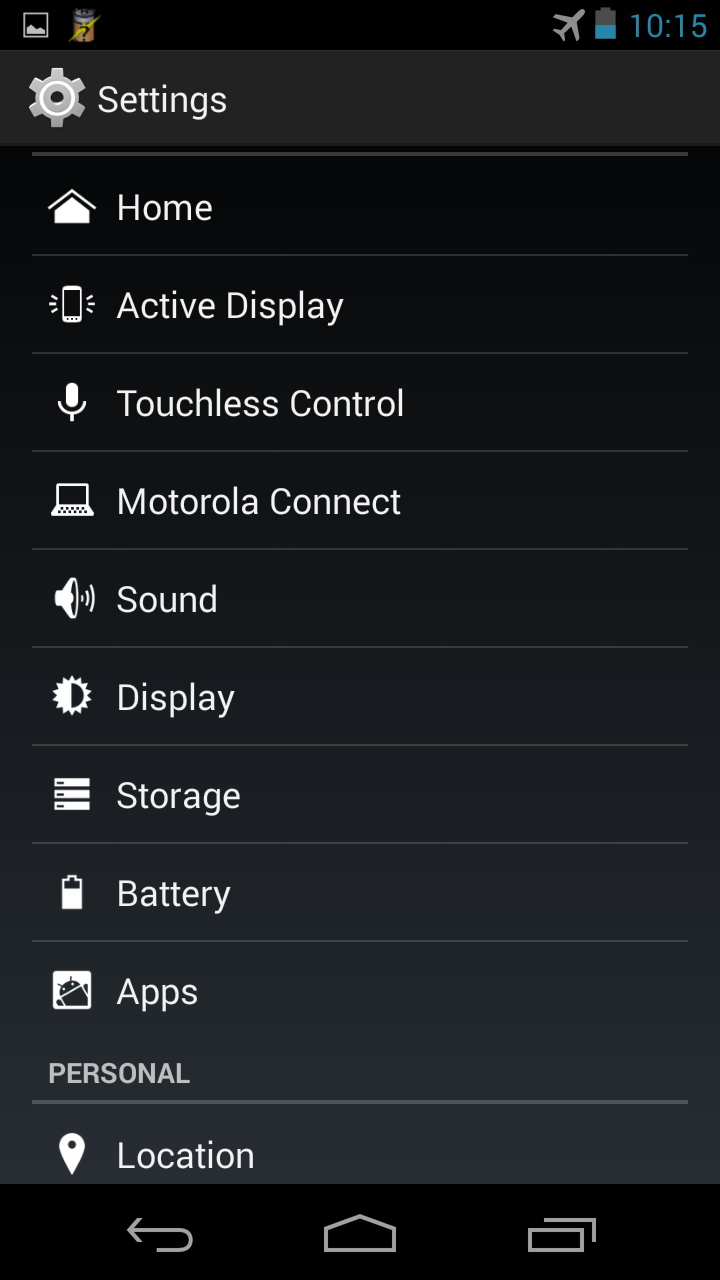The image size is (720, 1280).
Task: Tap the Display row
Action: (360, 697)
